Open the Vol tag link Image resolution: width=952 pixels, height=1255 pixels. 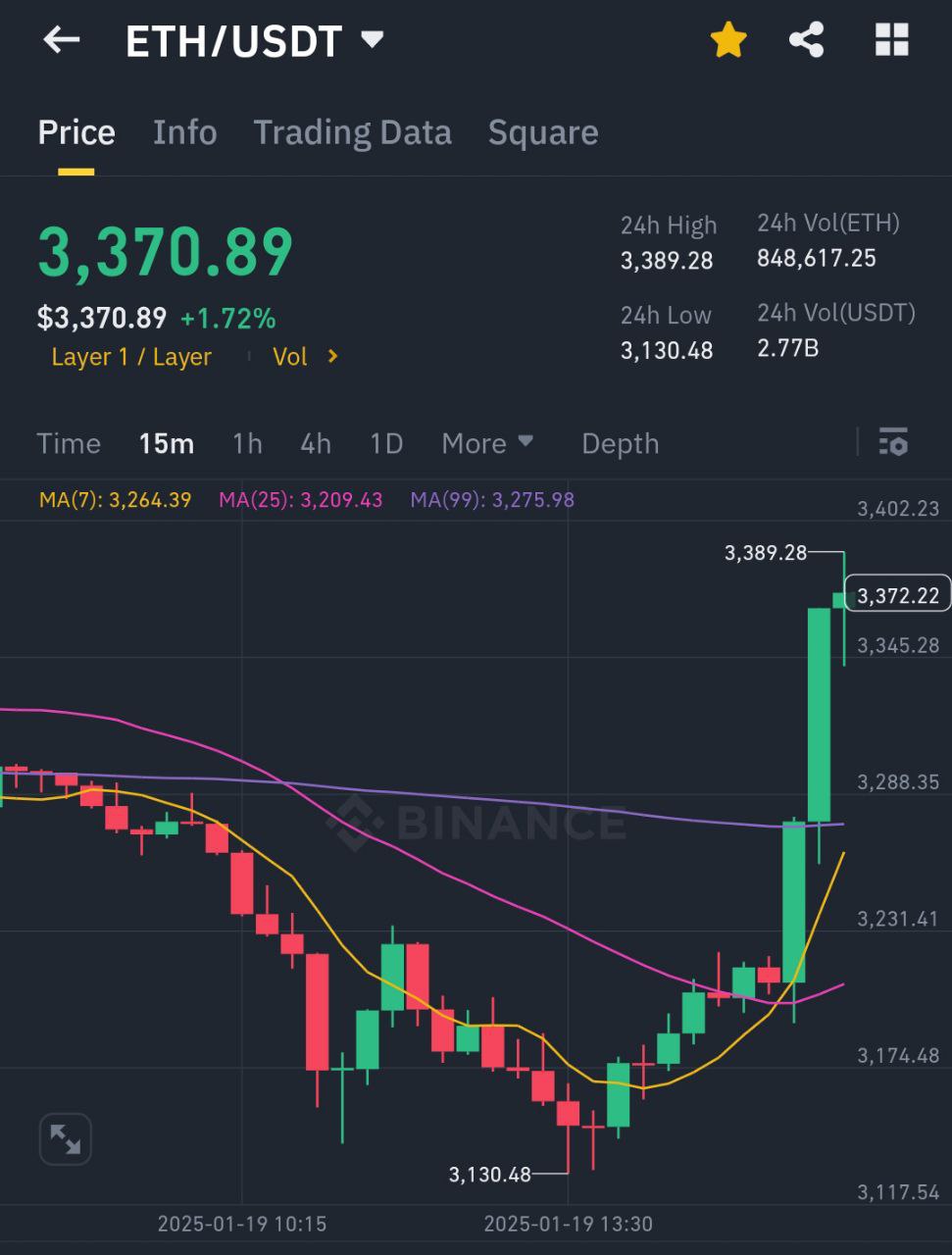(x=305, y=357)
